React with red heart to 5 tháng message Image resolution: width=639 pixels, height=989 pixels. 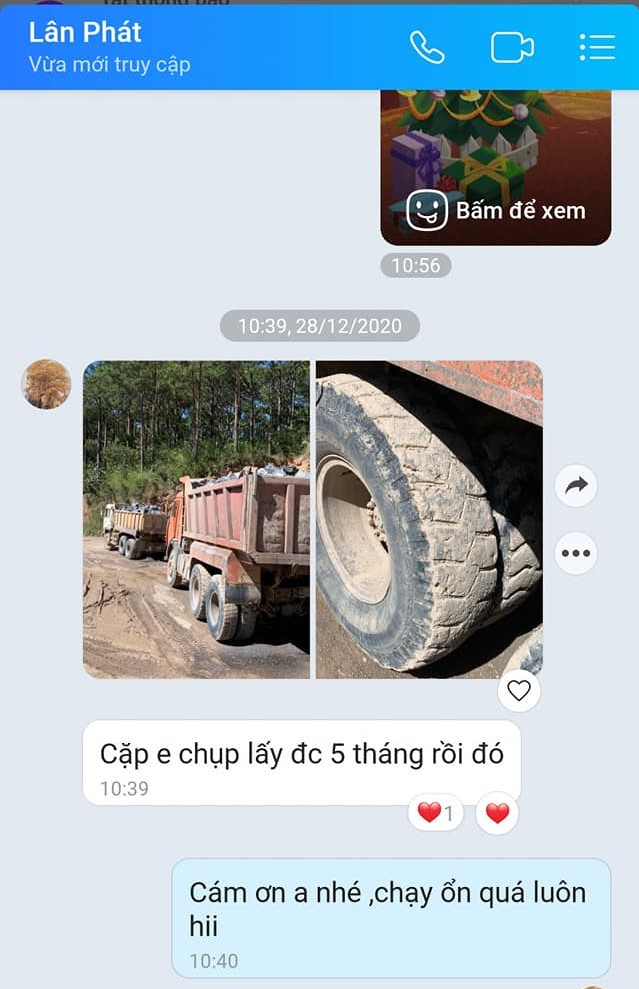[497, 813]
